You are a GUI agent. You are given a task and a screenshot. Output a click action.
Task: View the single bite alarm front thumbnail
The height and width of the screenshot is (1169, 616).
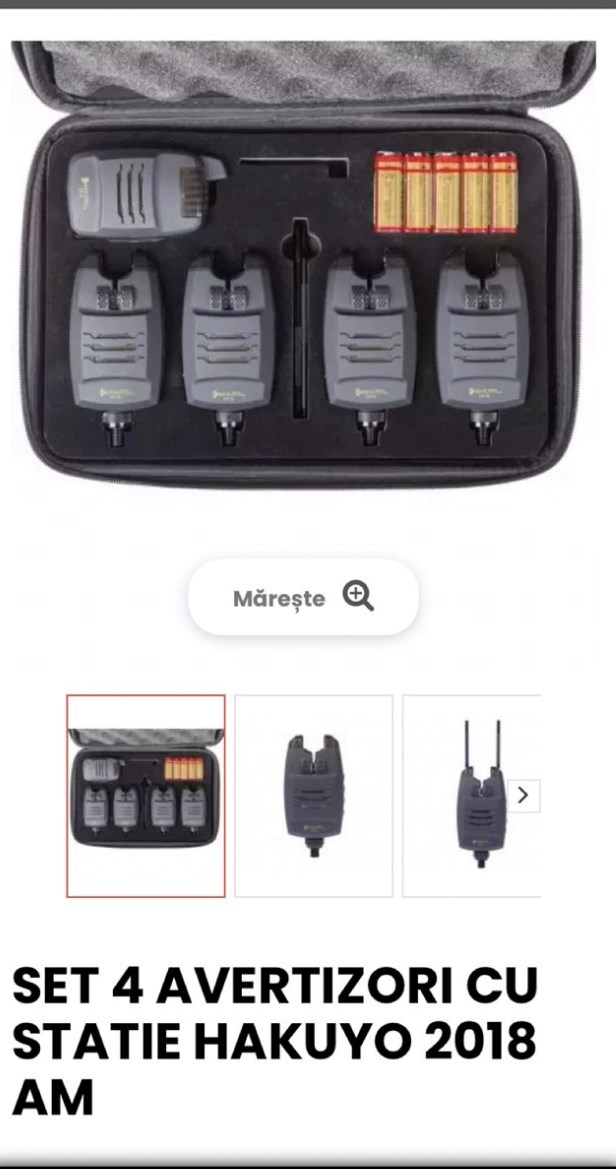[x=313, y=796]
